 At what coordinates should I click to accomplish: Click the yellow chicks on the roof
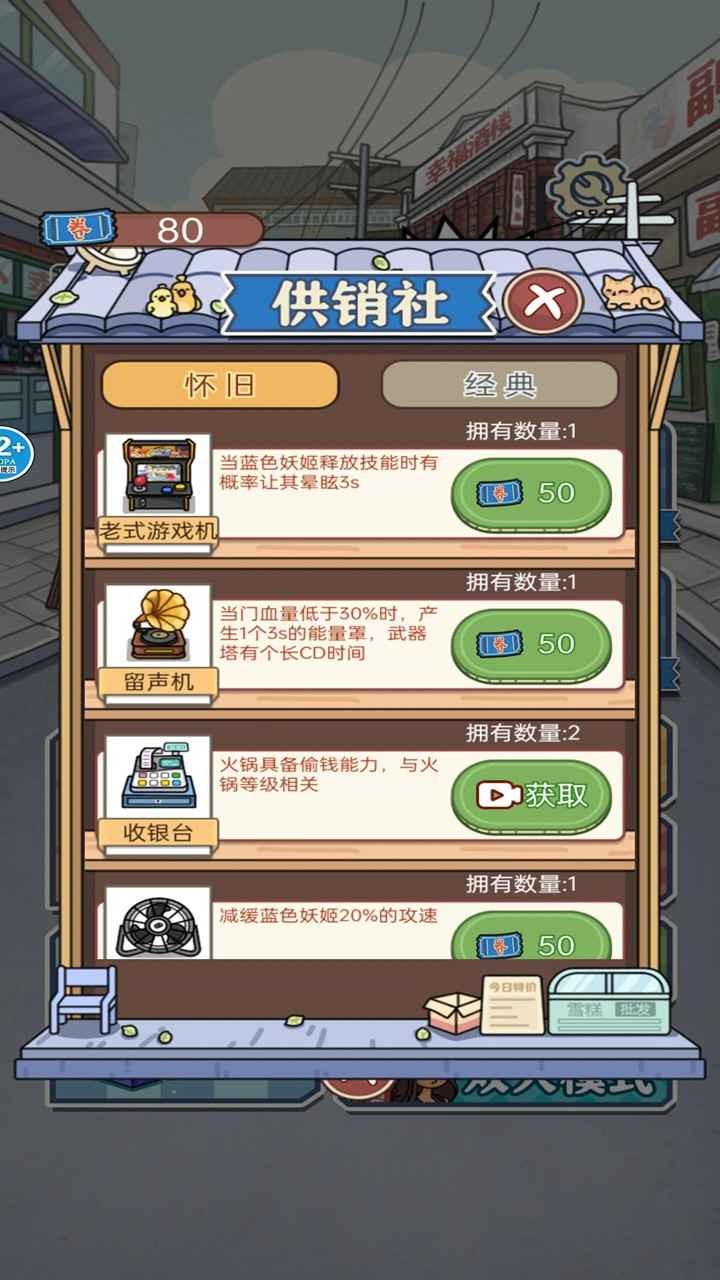tap(170, 296)
